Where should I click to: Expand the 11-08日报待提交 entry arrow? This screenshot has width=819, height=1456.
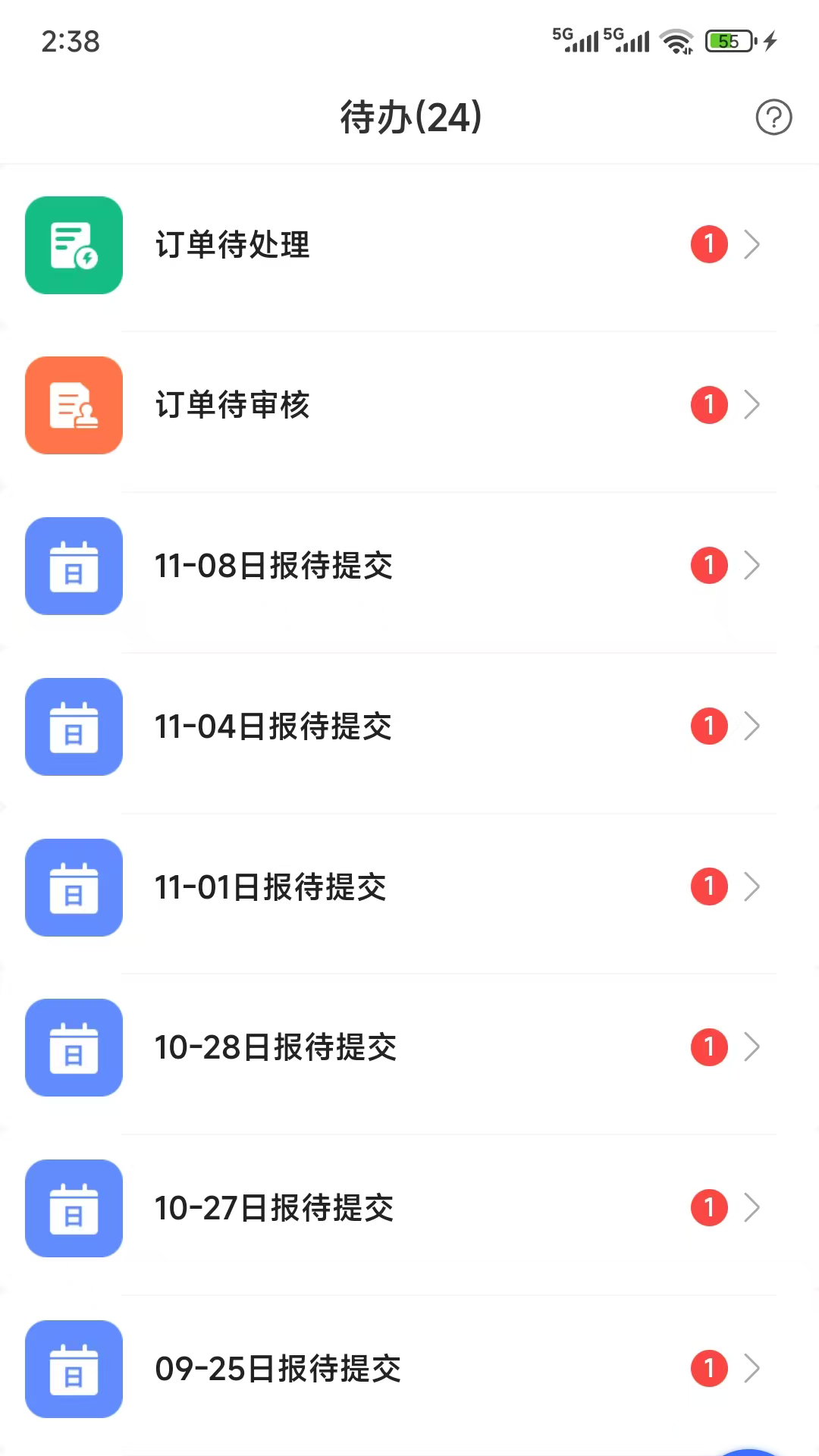pyautogui.click(x=752, y=566)
